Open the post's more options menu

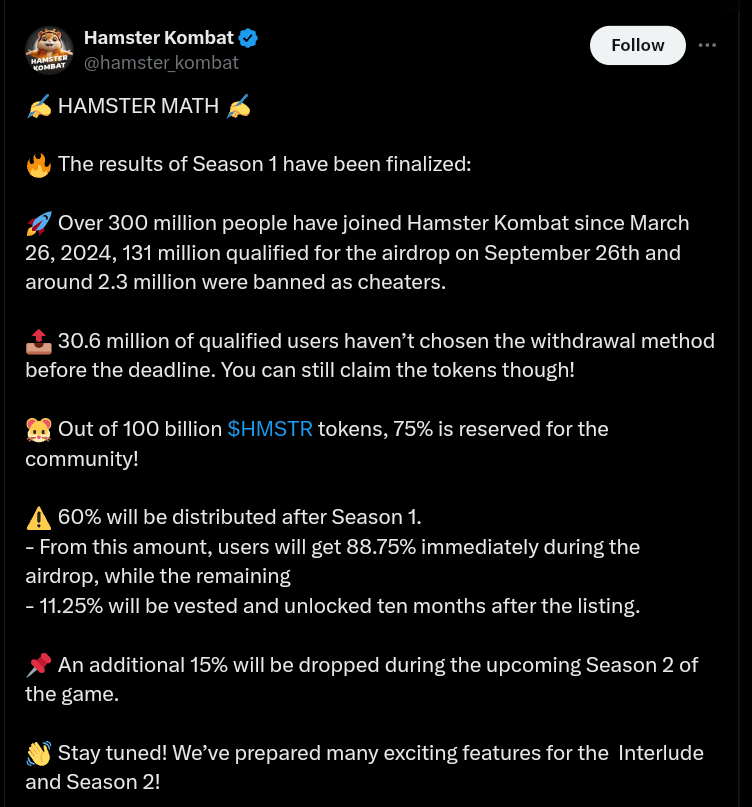click(707, 45)
